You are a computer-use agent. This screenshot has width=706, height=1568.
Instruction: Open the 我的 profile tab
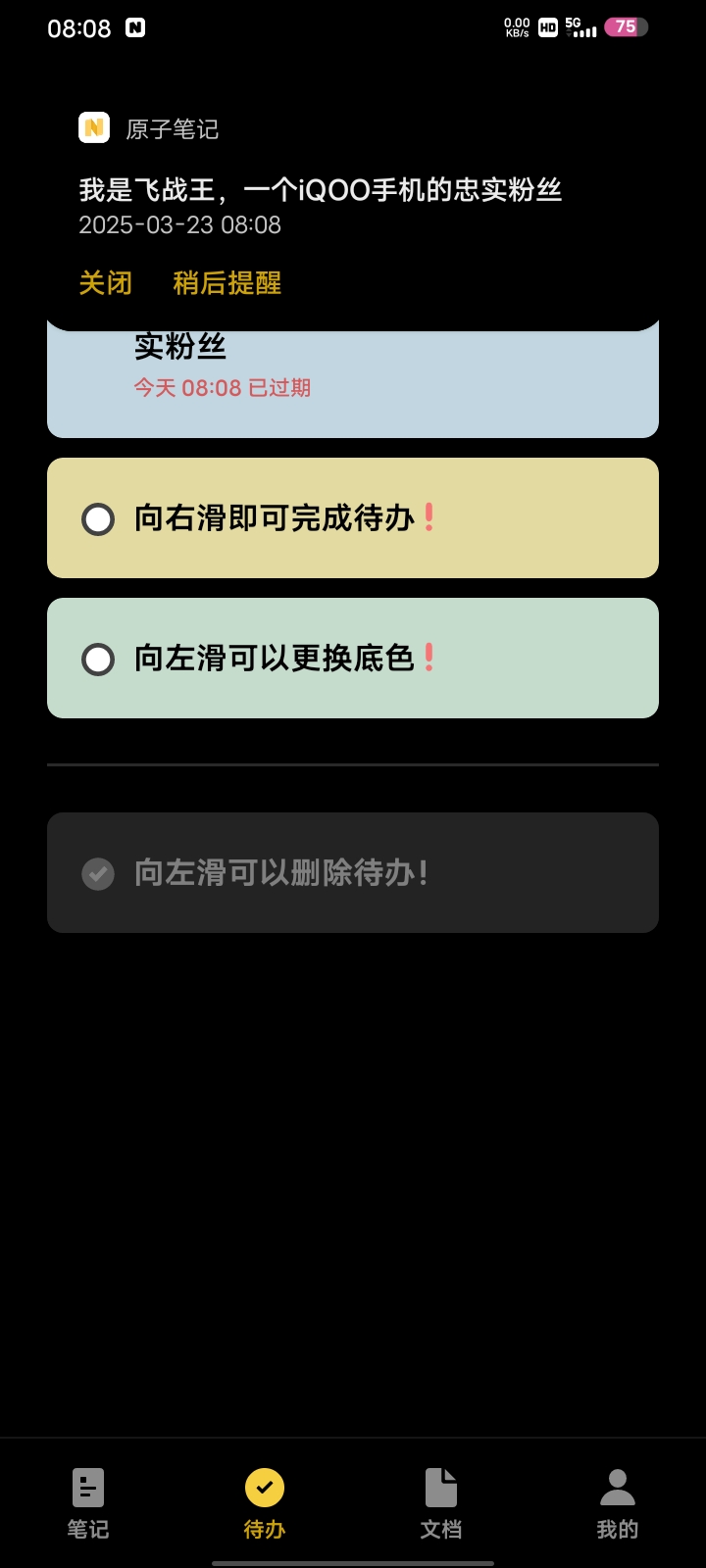(x=618, y=1503)
